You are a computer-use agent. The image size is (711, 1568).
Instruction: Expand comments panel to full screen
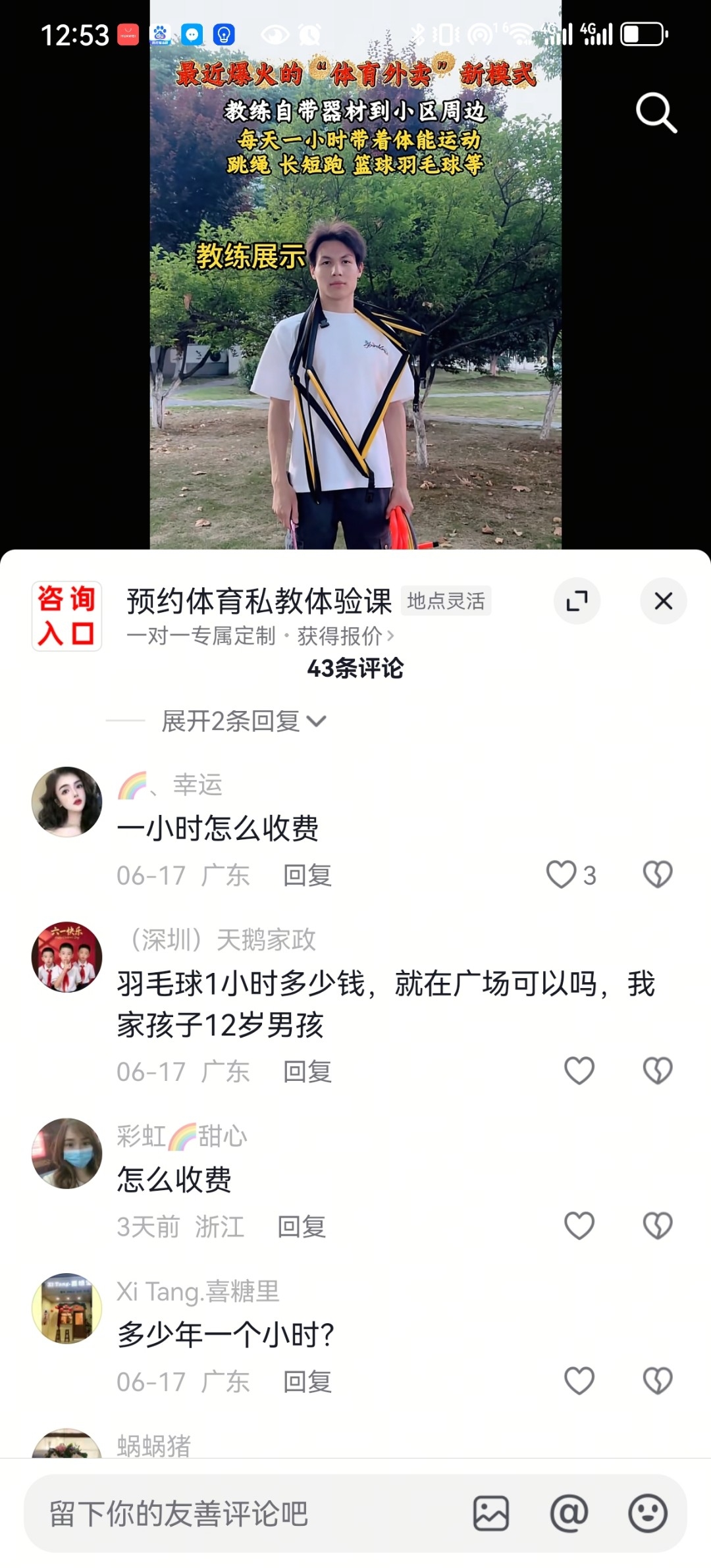click(577, 601)
